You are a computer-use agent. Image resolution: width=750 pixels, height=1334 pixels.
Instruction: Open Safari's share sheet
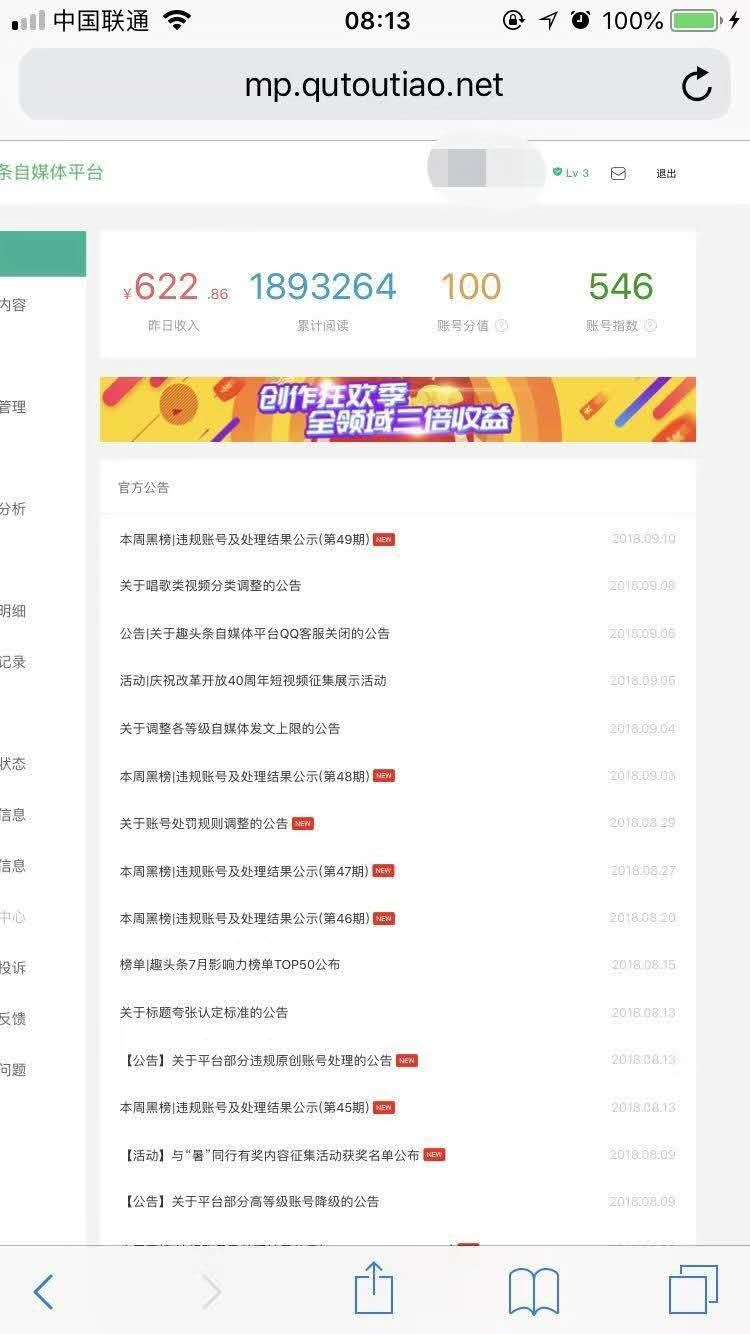pyautogui.click(x=374, y=1288)
